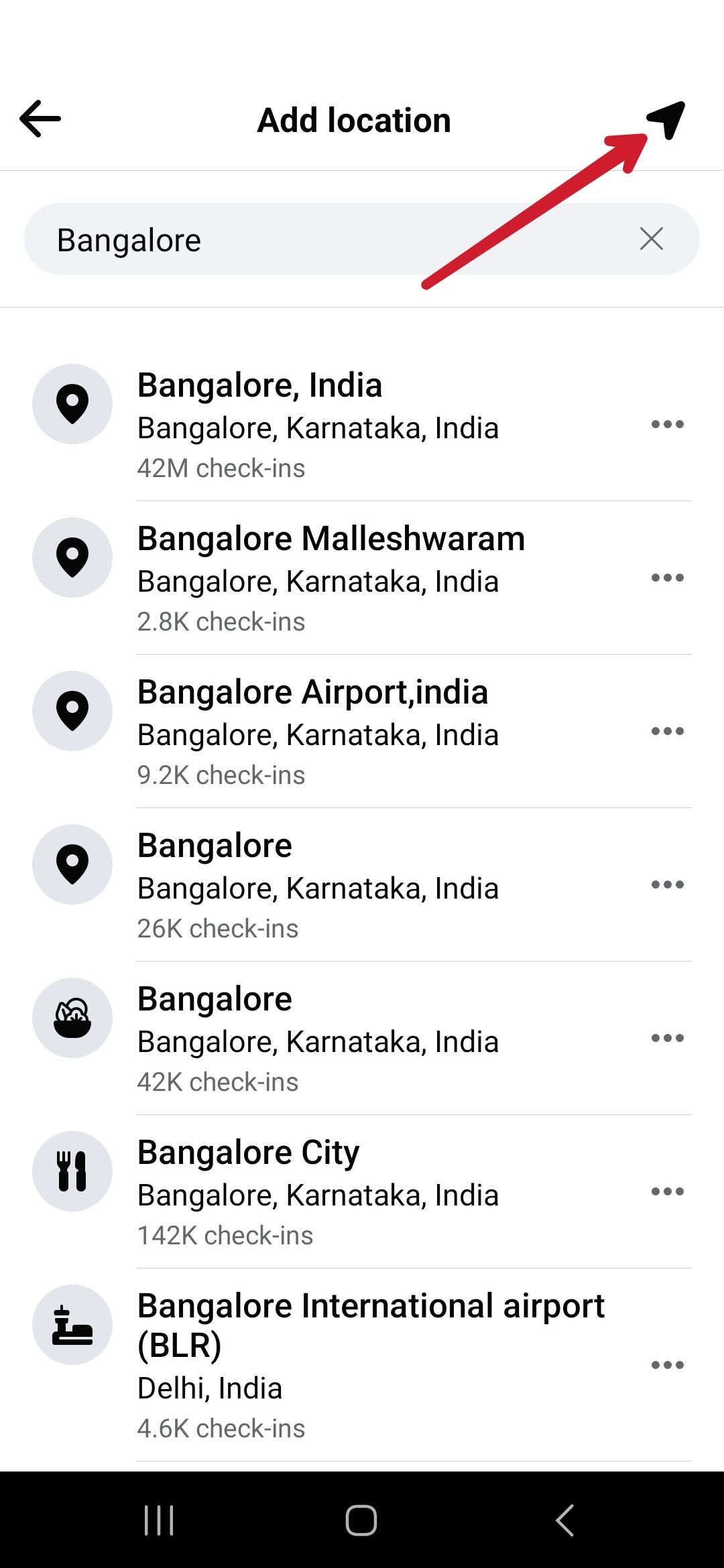Select the Bangalore Malleshwaram result
The width and height of the screenshot is (724, 1568).
pyautogui.click(x=330, y=578)
